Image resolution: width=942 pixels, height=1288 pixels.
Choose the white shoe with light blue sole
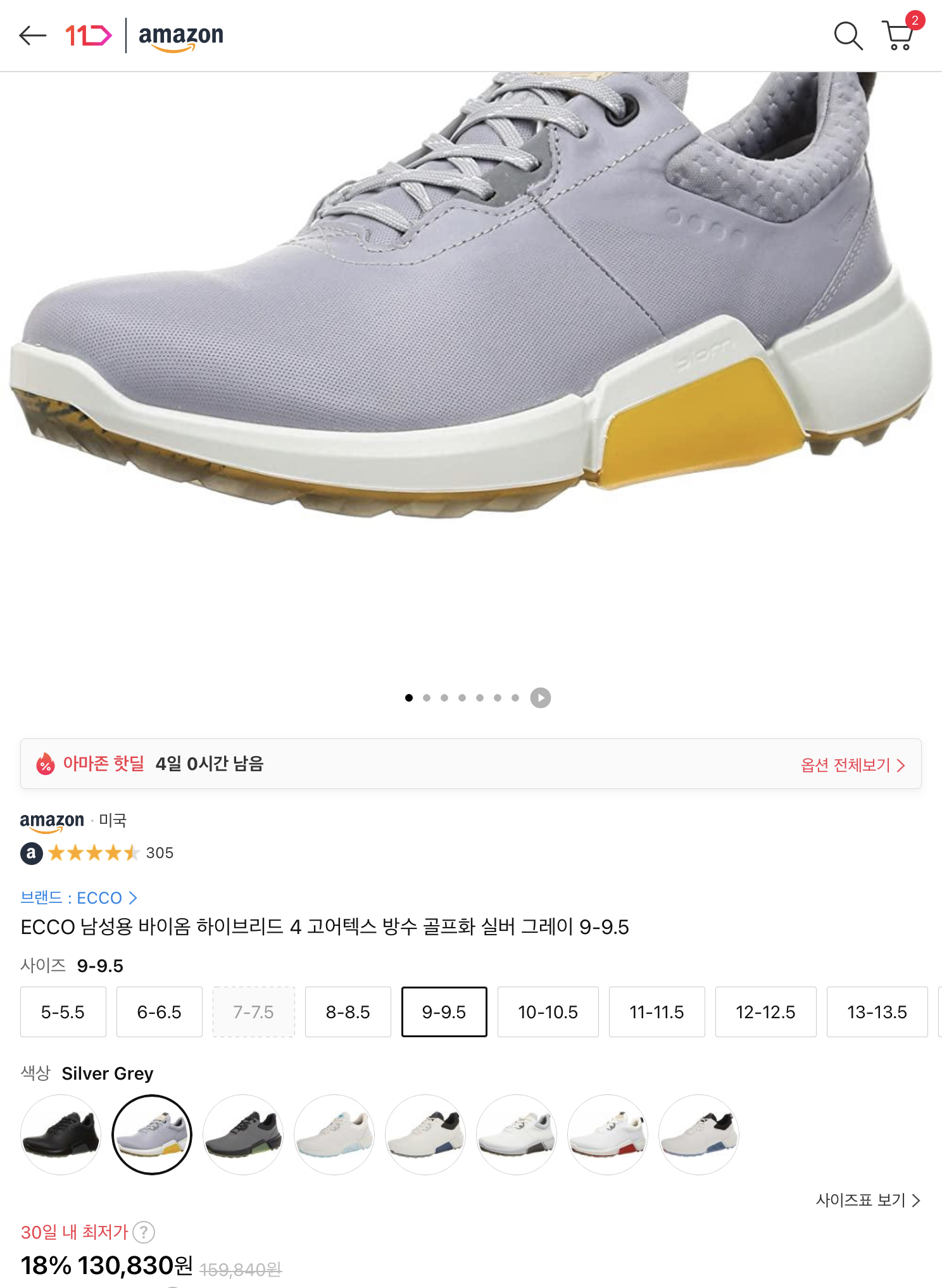334,1135
